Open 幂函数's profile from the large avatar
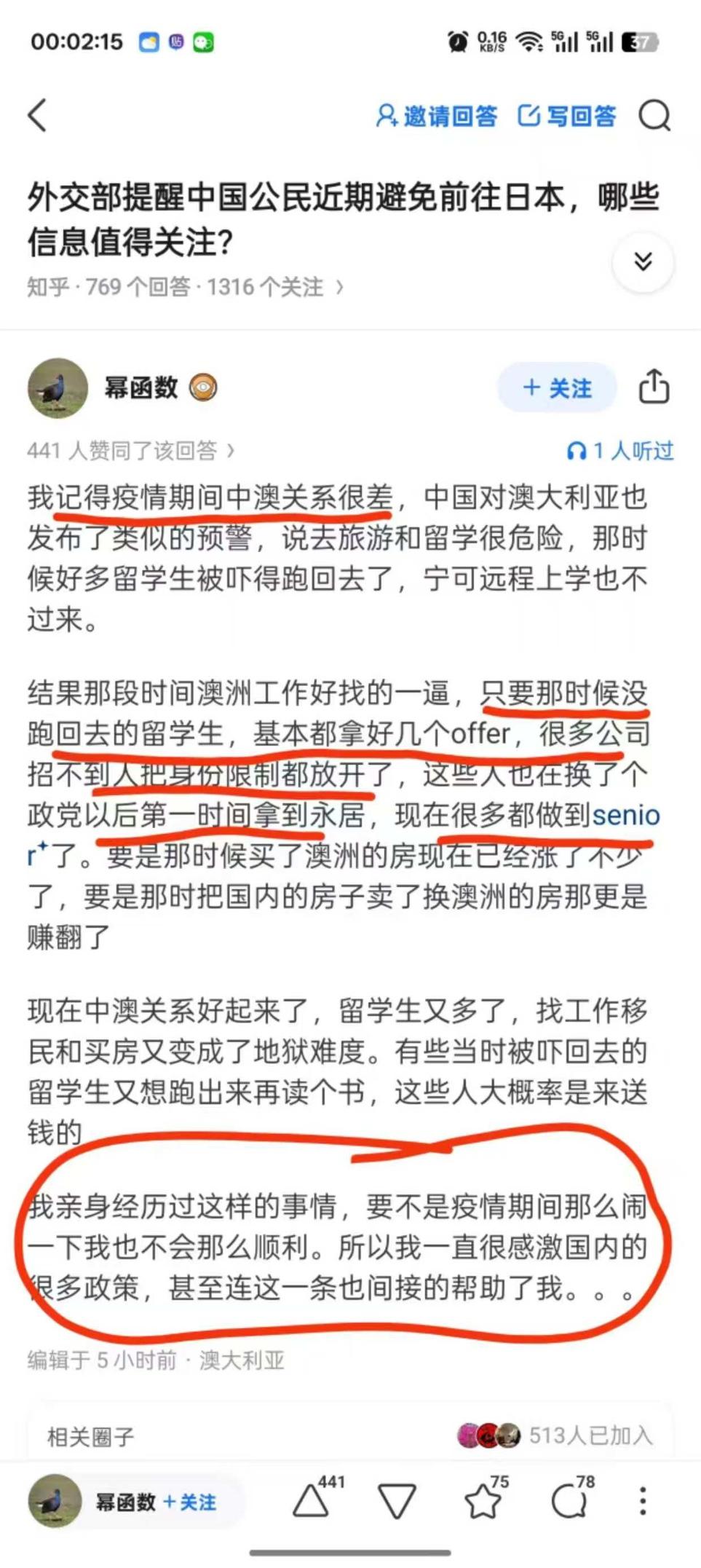This screenshot has width=701, height=1568. (58, 388)
